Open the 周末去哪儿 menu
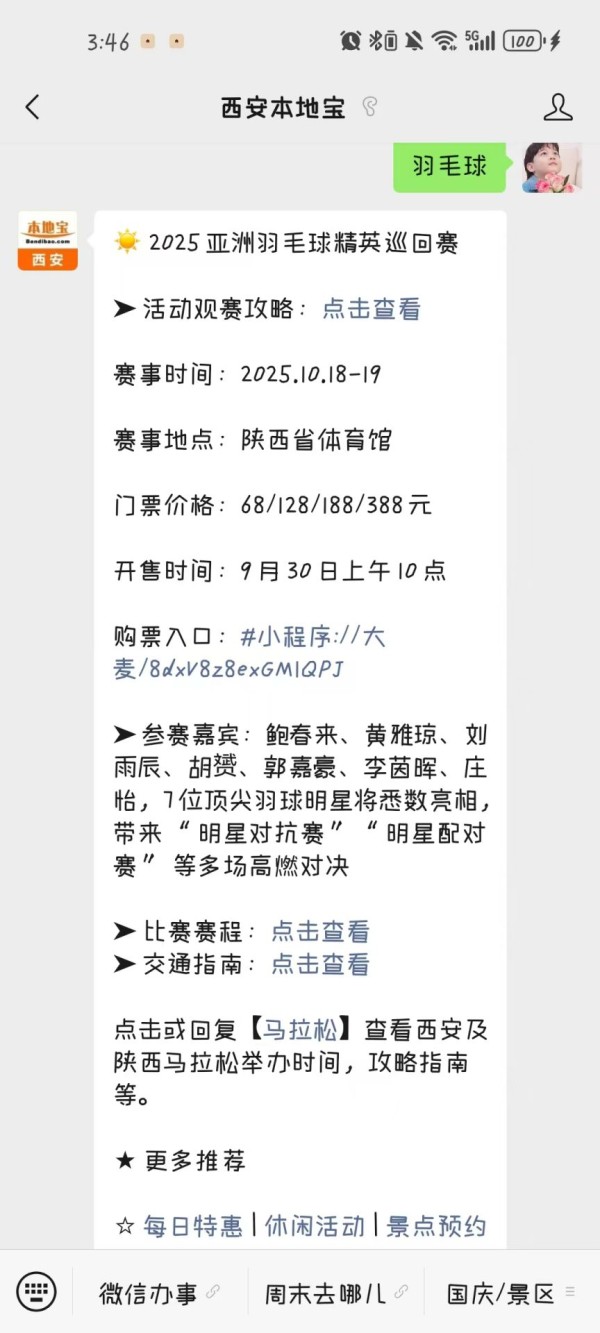Image resolution: width=600 pixels, height=1333 pixels. pyautogui.click(x=326, y=1294)
